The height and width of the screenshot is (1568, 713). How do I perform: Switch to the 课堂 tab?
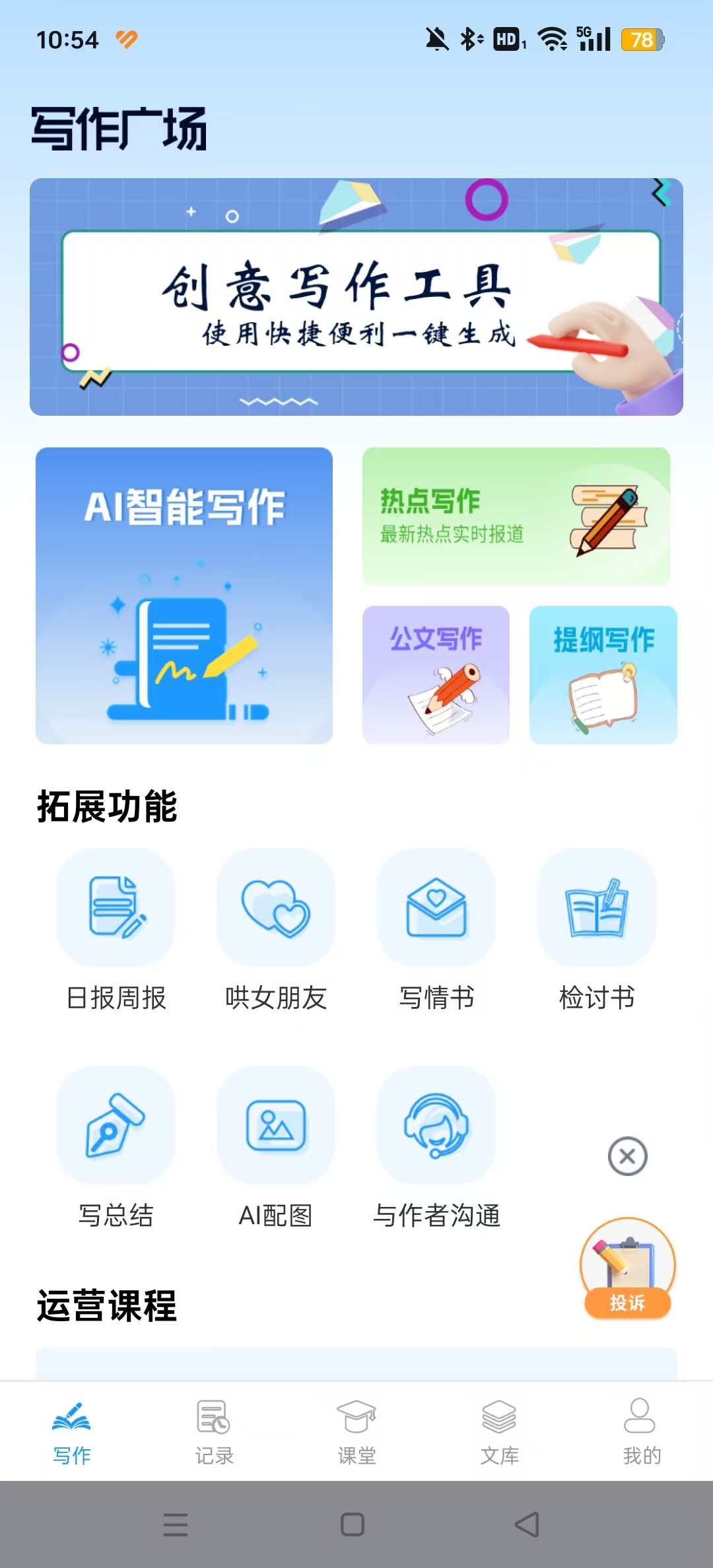click(x=356, y=1431)
